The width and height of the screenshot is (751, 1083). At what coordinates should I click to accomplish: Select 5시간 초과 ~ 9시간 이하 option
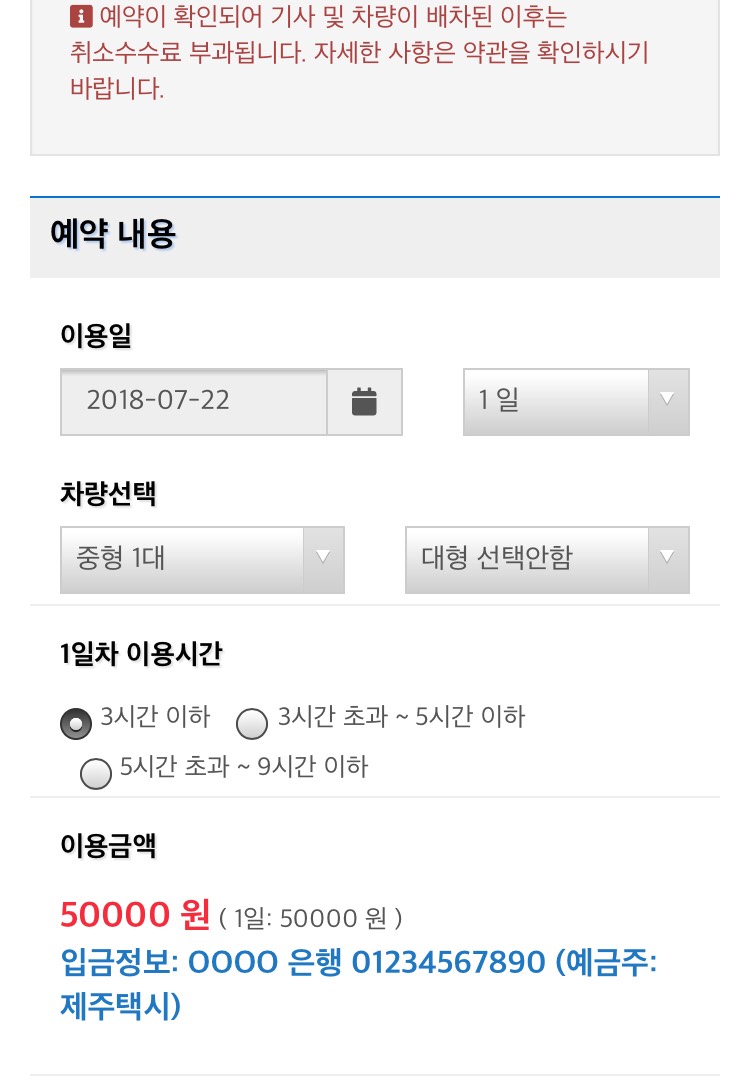click(96, 773)
